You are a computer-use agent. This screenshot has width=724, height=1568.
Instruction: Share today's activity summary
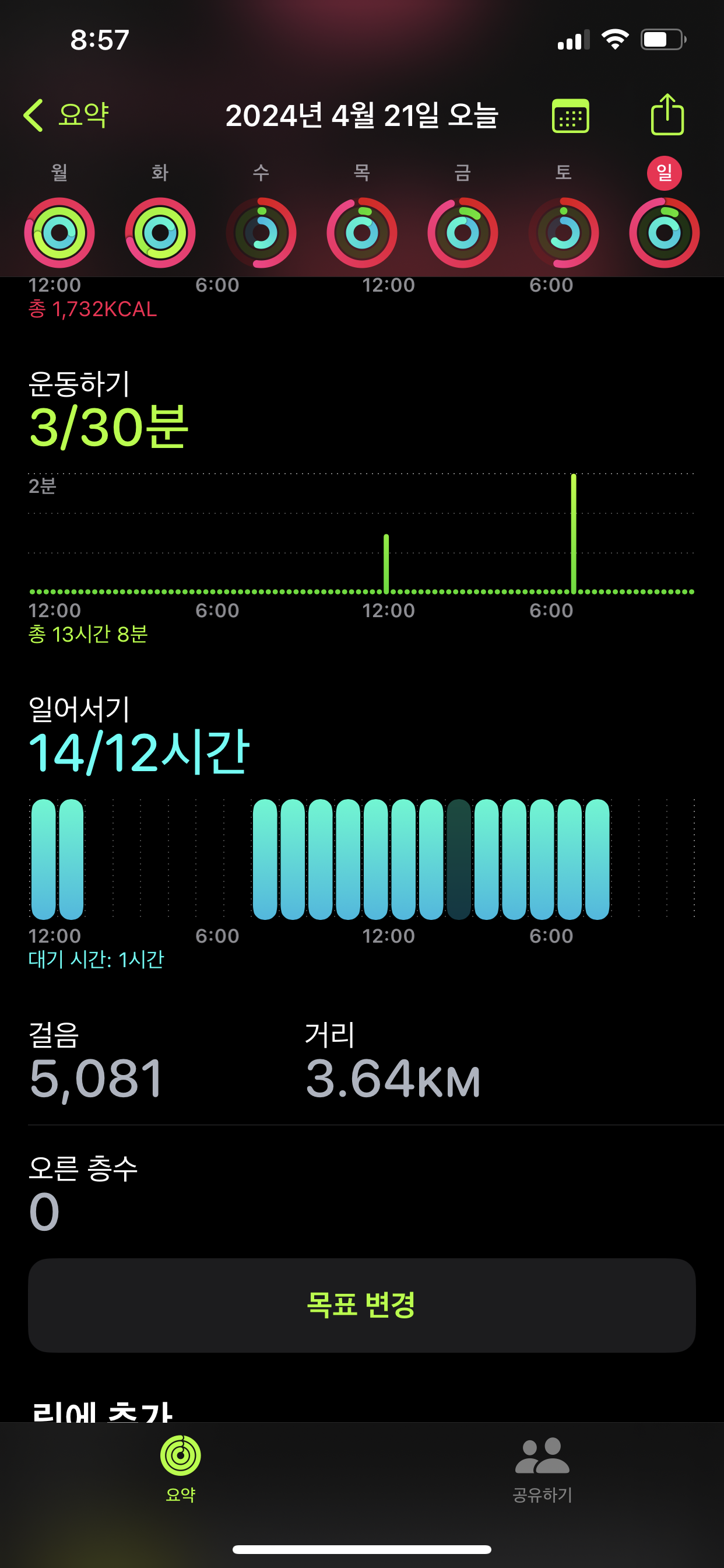(667, 114)
